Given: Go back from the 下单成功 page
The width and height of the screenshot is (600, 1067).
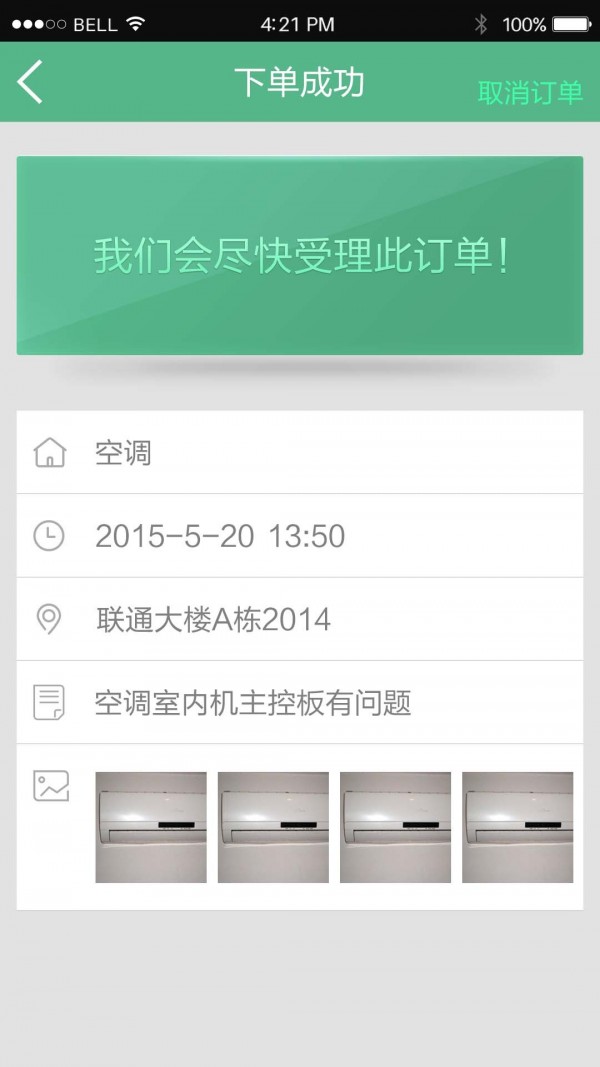Looking at the screenshot, I should pyautogui.click(x=31, y=82).
